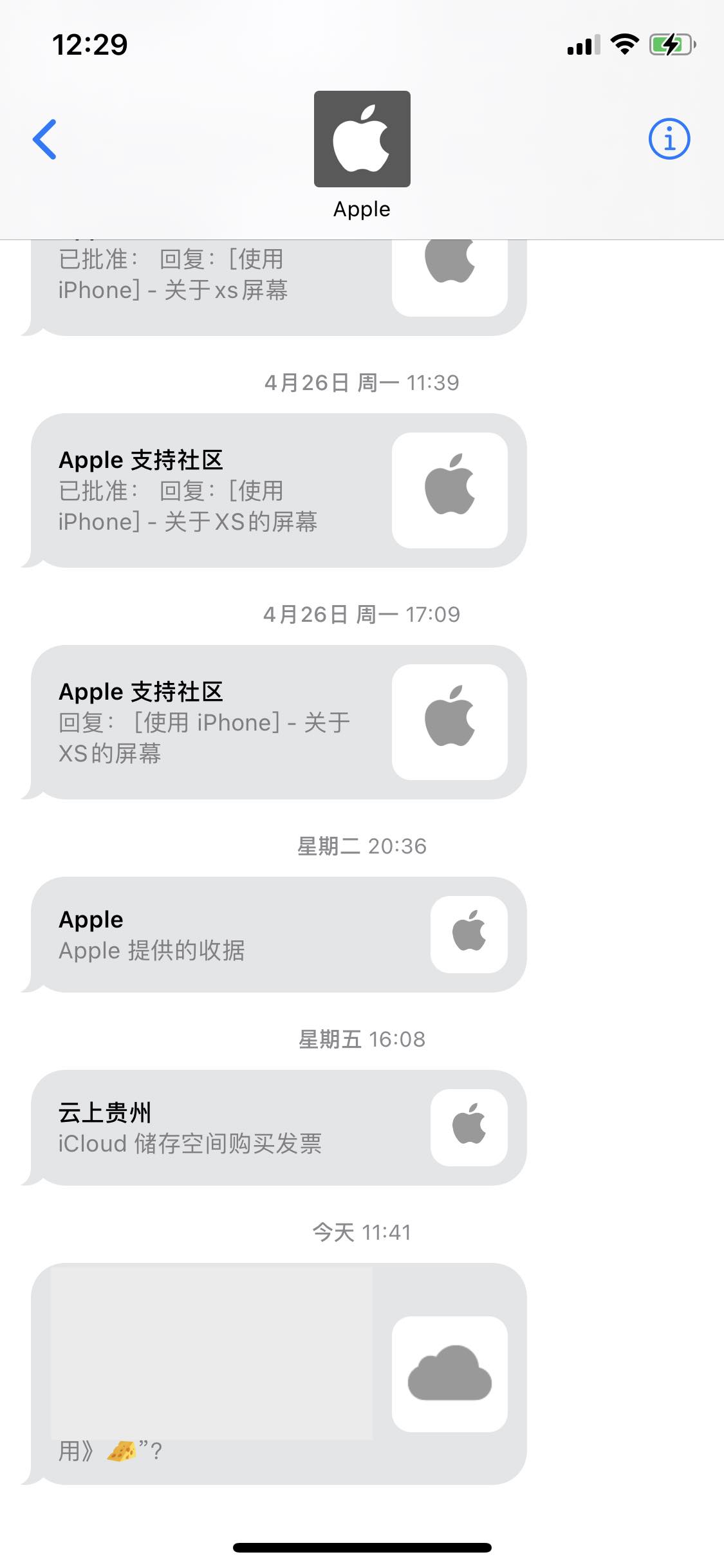Open the 11:39 Apple 支持社区 message card
The image size is (724, 1568).
278,490
